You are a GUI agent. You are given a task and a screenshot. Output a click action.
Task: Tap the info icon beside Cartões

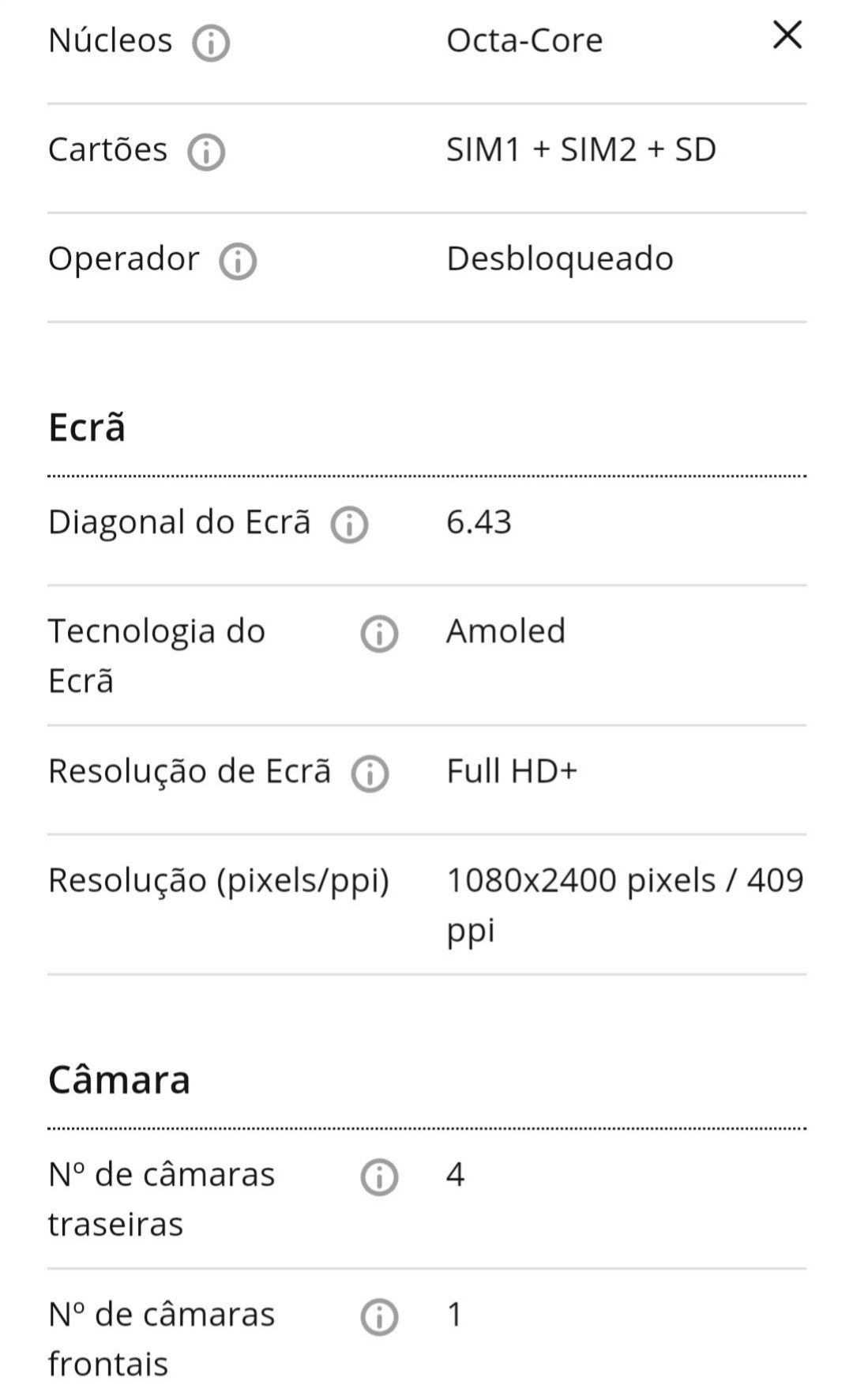pyautogui.click(x=206, y=152)
